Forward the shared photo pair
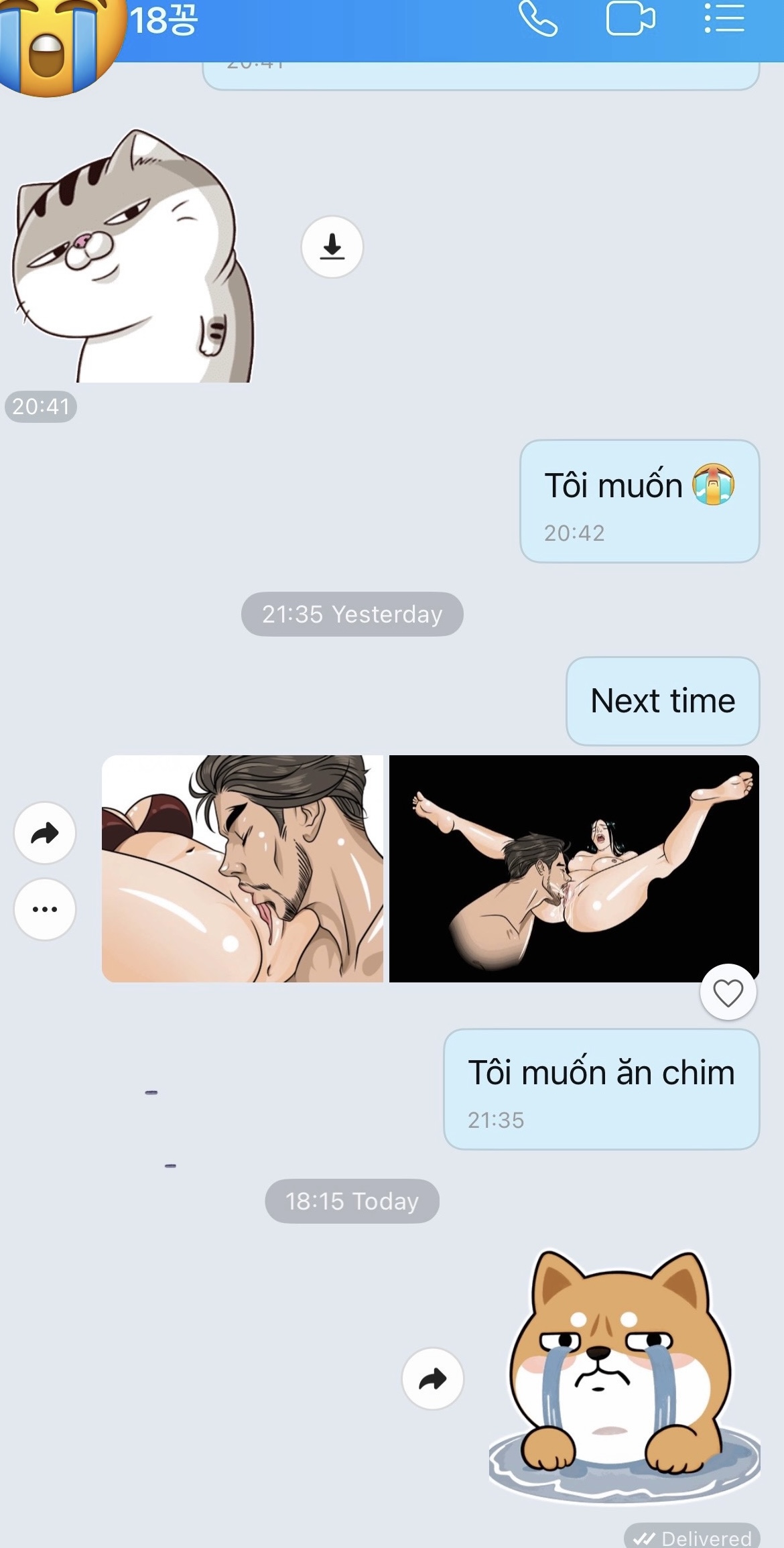784x1548 pixels. (45, 833)
